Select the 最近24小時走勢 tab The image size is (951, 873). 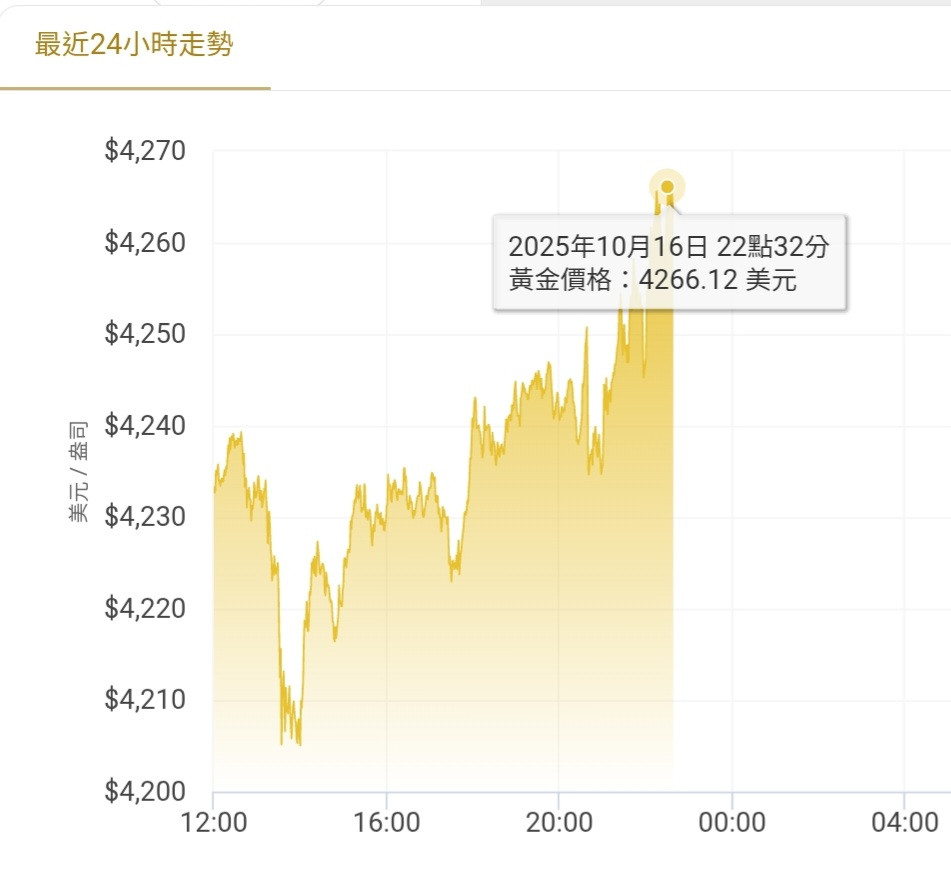pos(134,46)
